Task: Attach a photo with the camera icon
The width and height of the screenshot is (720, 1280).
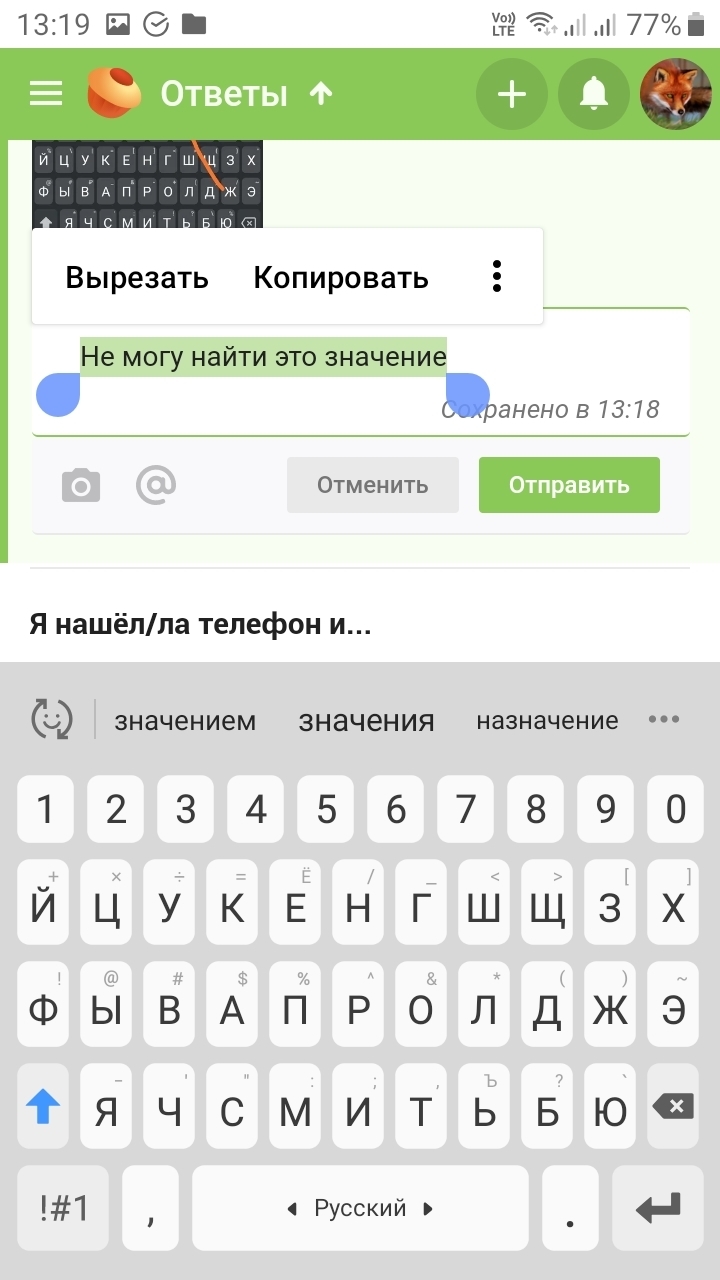Action: pyautogui.click(x=81, y=486)
